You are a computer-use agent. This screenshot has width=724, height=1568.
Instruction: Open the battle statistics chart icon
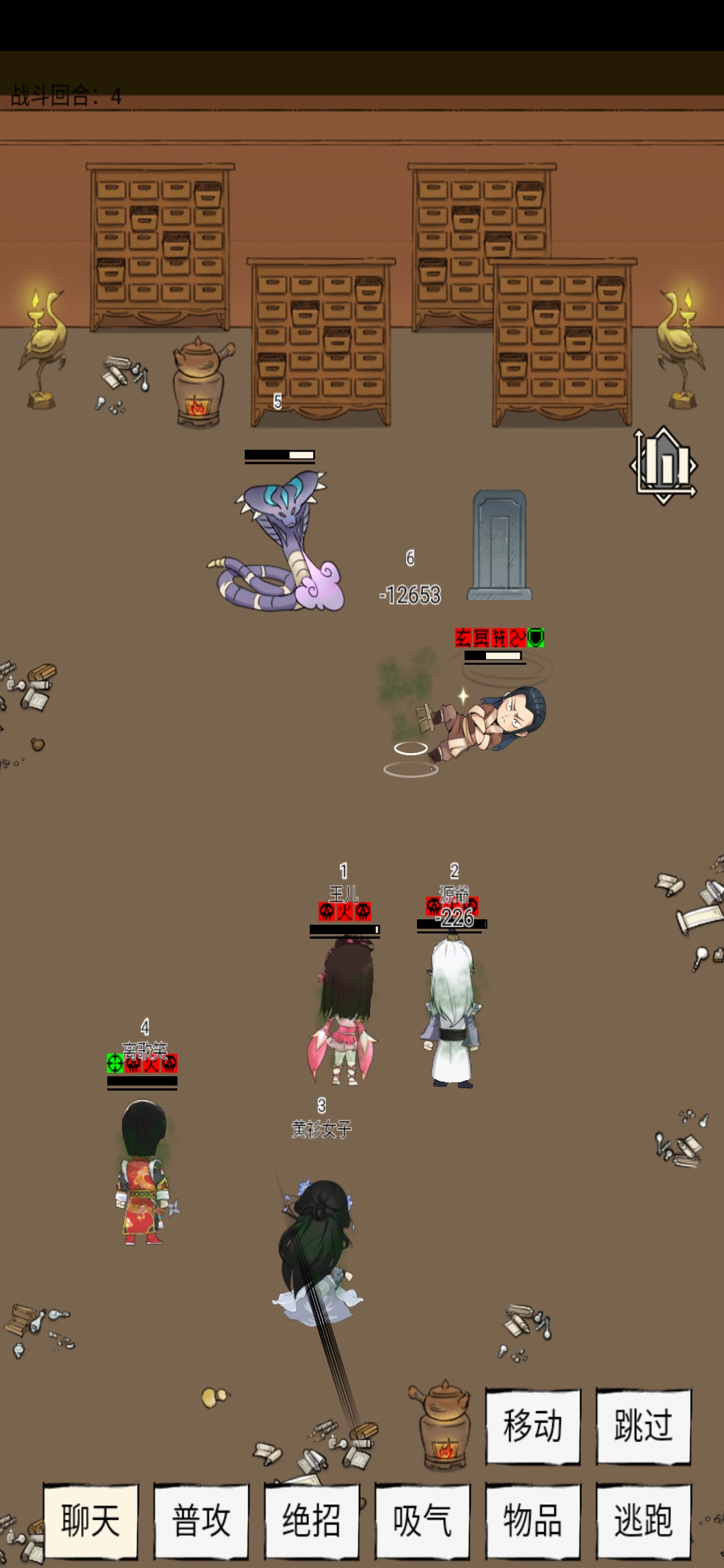tap(664, 466)
